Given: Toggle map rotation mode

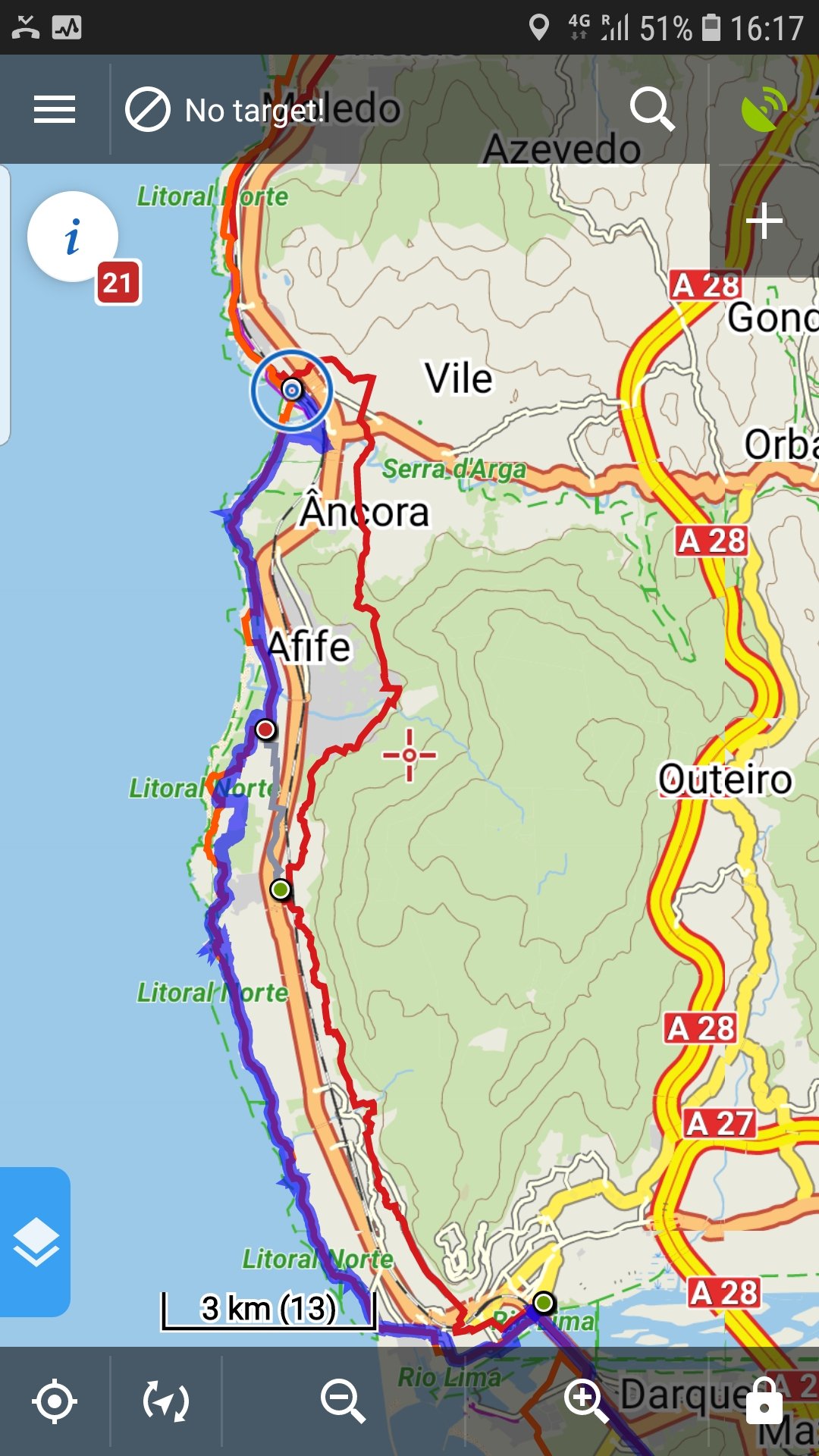Looking at the screenshot, I should point(166,1401).
